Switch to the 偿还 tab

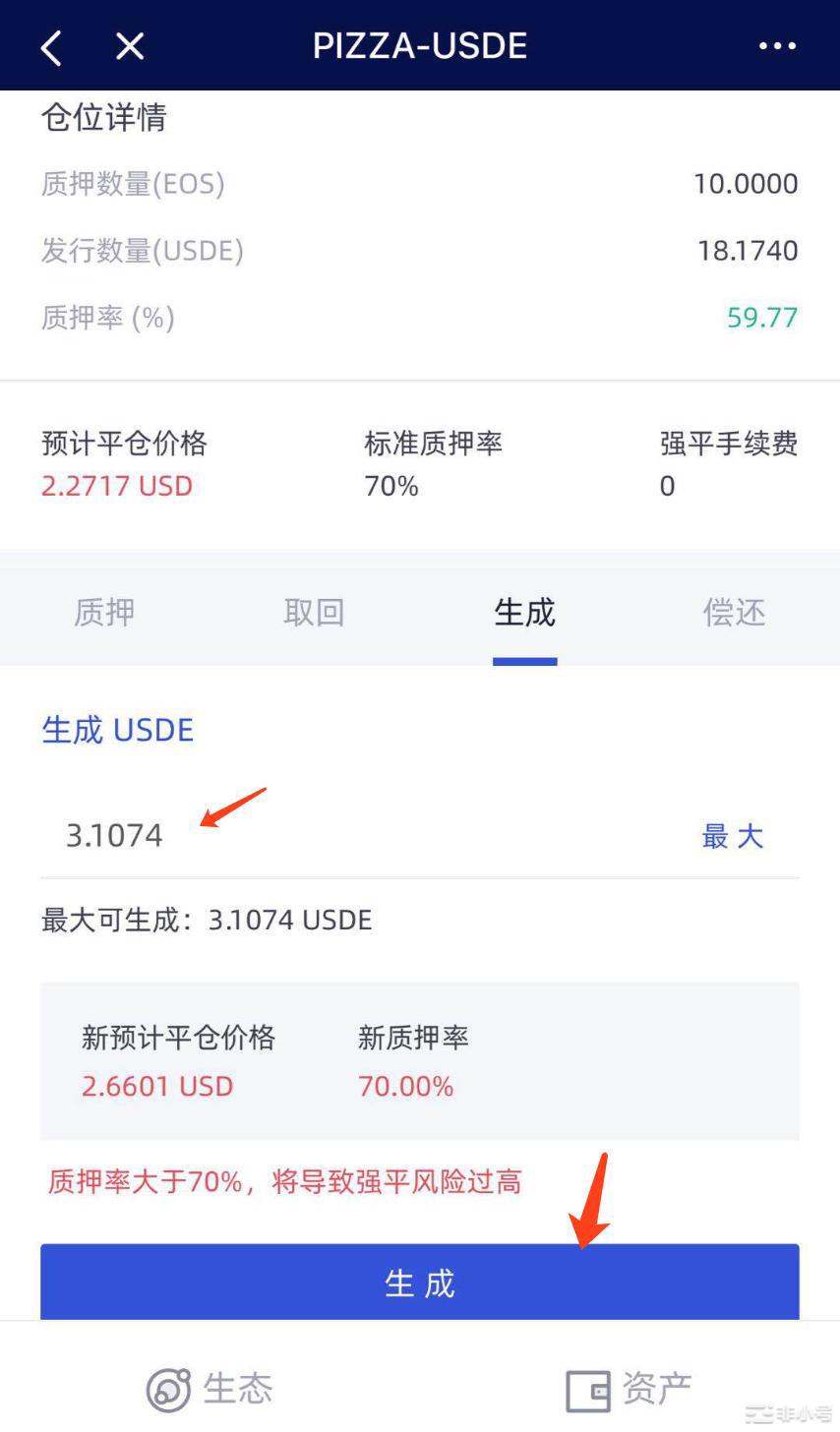(x=734, y=612)
